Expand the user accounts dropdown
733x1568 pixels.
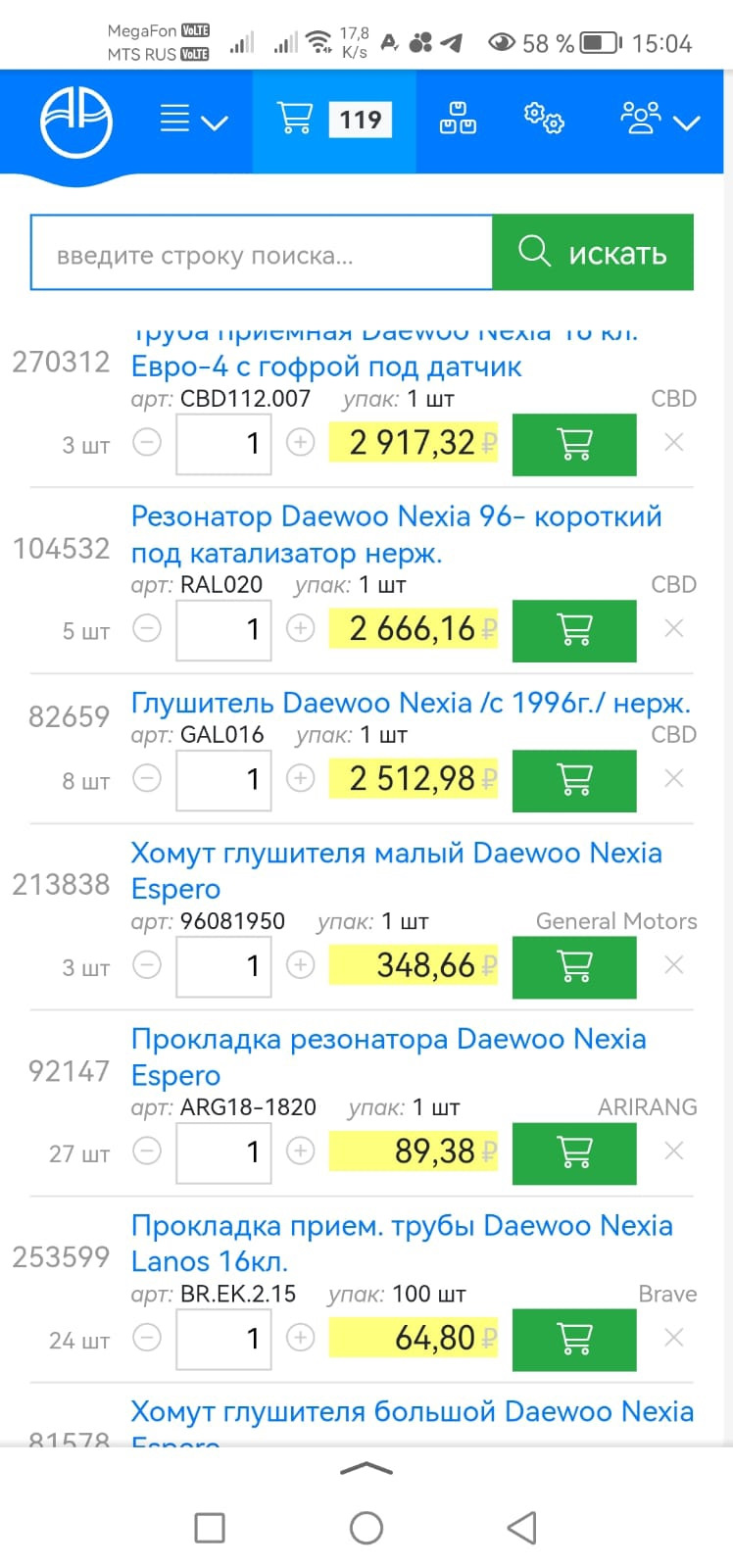click(660, 120)
